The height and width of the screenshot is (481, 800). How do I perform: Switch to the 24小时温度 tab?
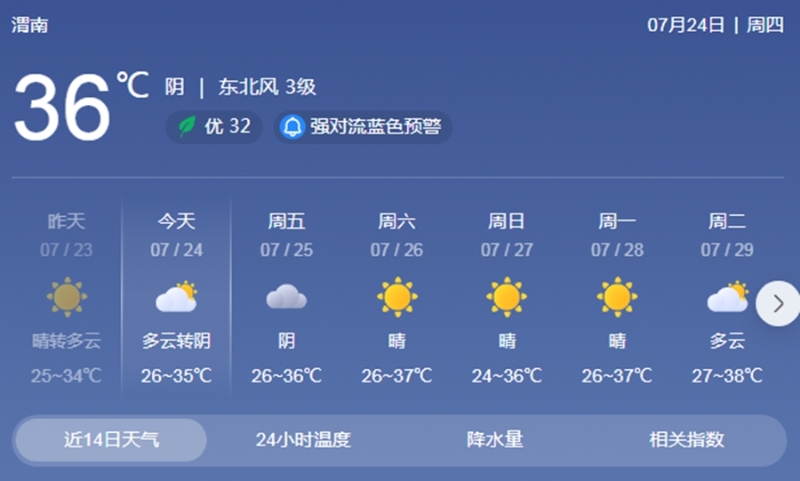coord(303,440)
